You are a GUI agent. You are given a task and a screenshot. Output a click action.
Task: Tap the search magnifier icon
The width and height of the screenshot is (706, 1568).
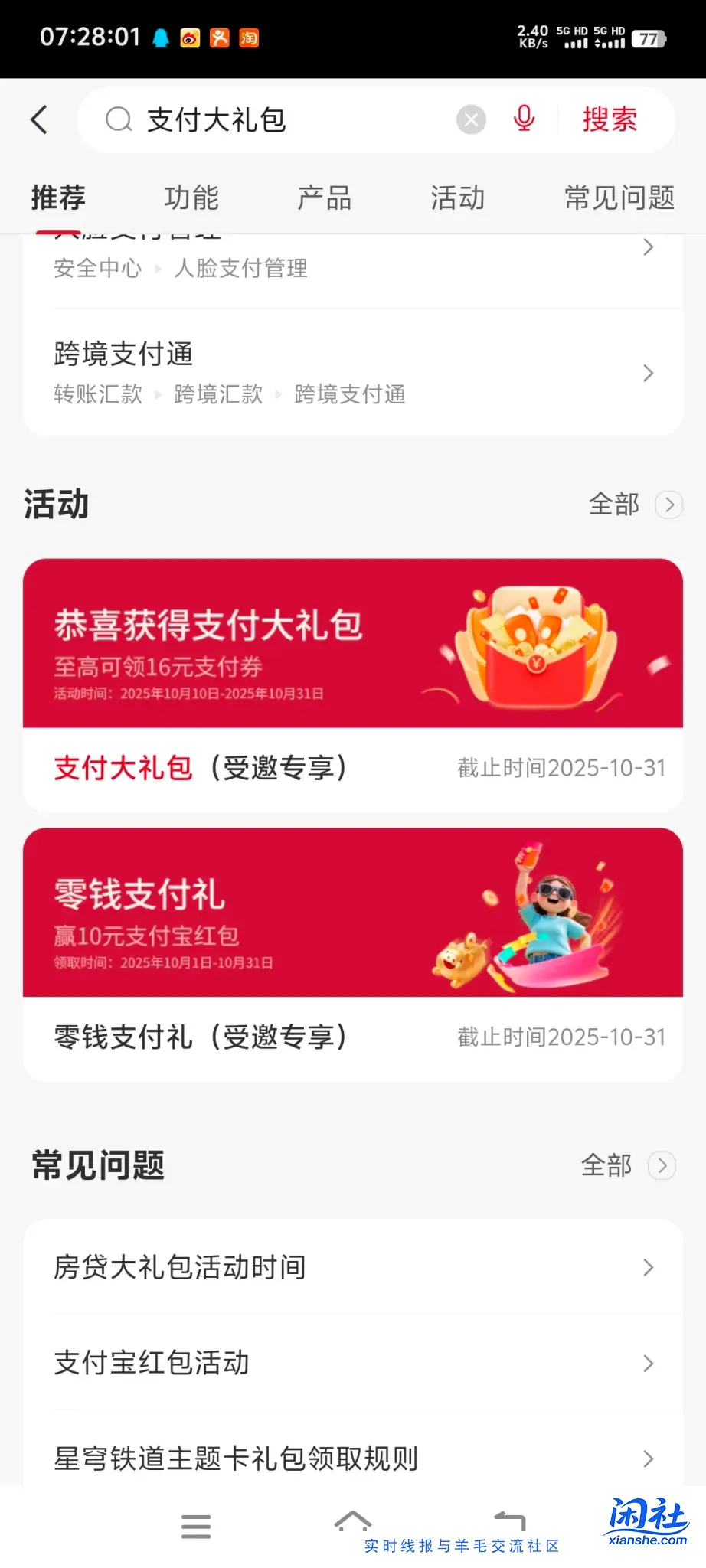[119, 120]
